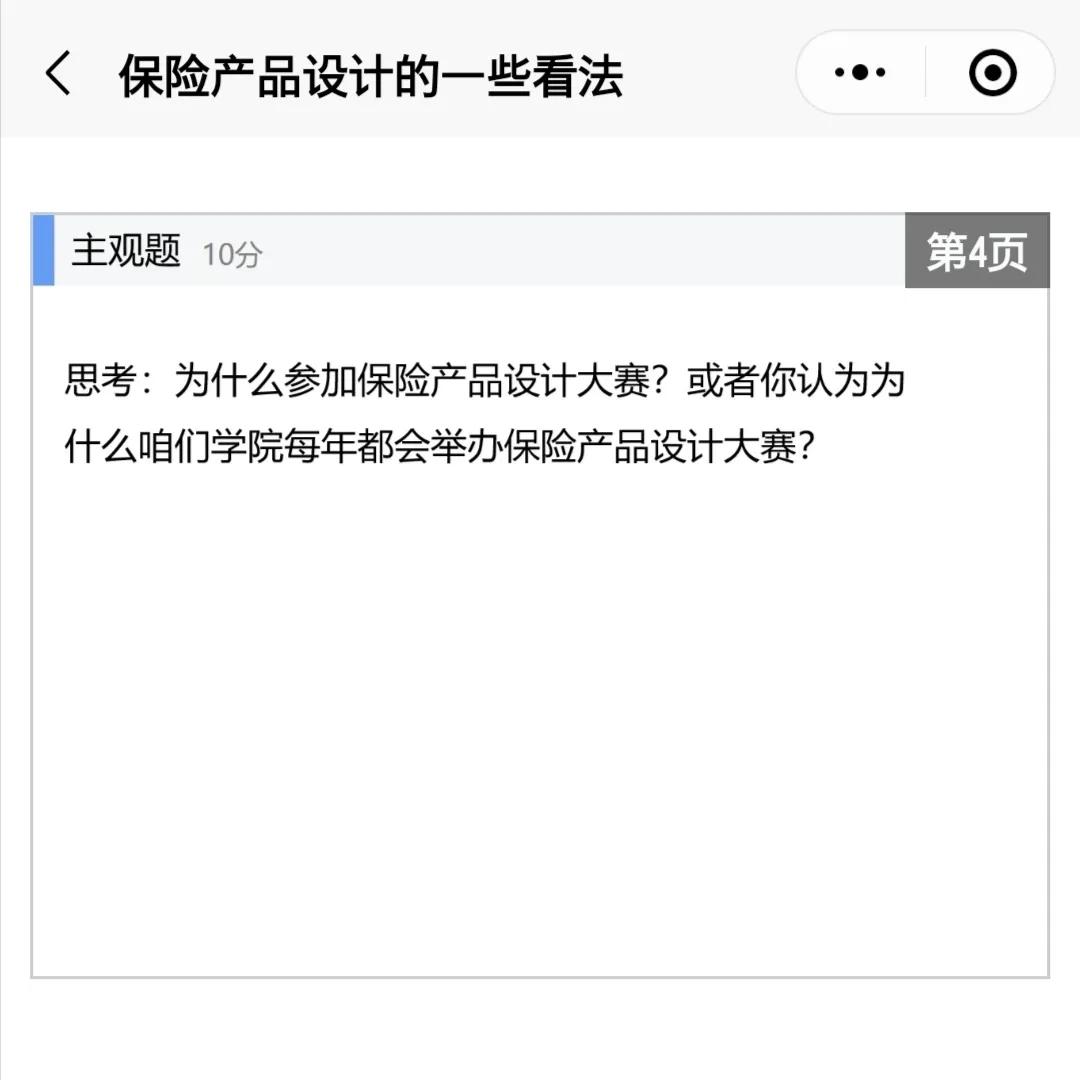Image resolution: width=1080 pixels, height=1080 pixels.
Task: Go back from 保险产品设计的一些看法 page
Action: 58,75
